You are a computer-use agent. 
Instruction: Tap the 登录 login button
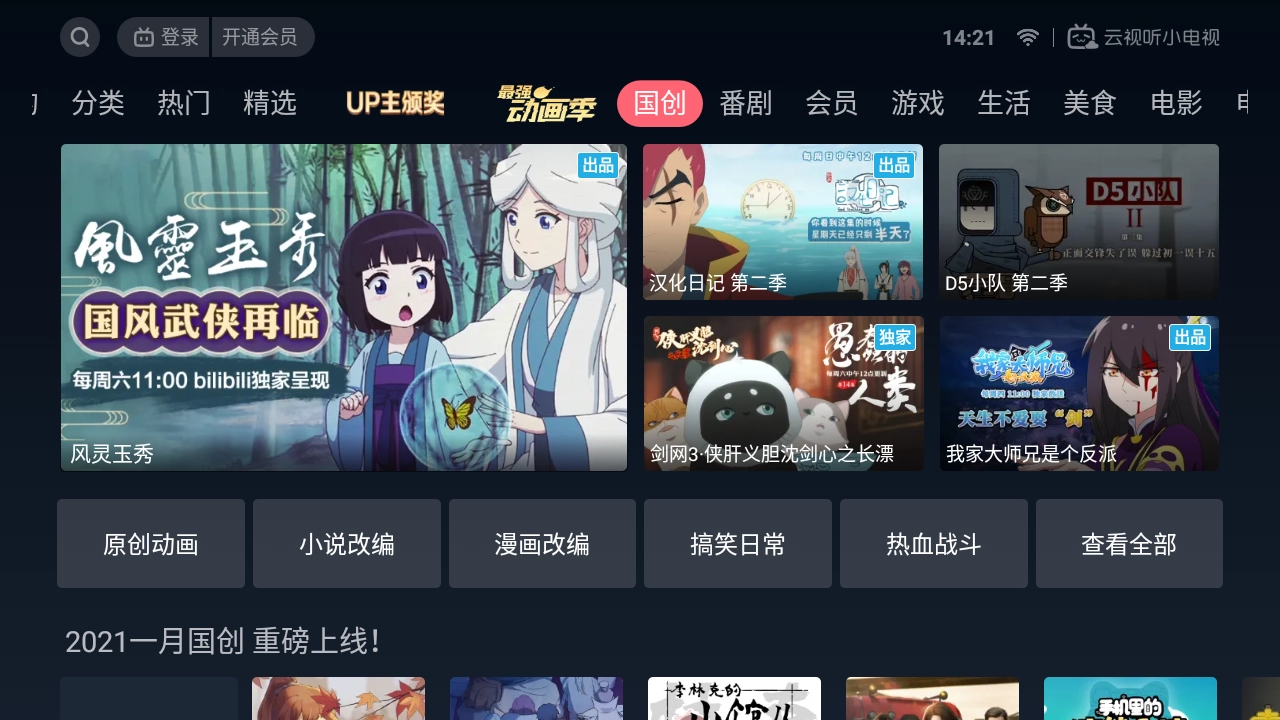(x=165, y=38)
